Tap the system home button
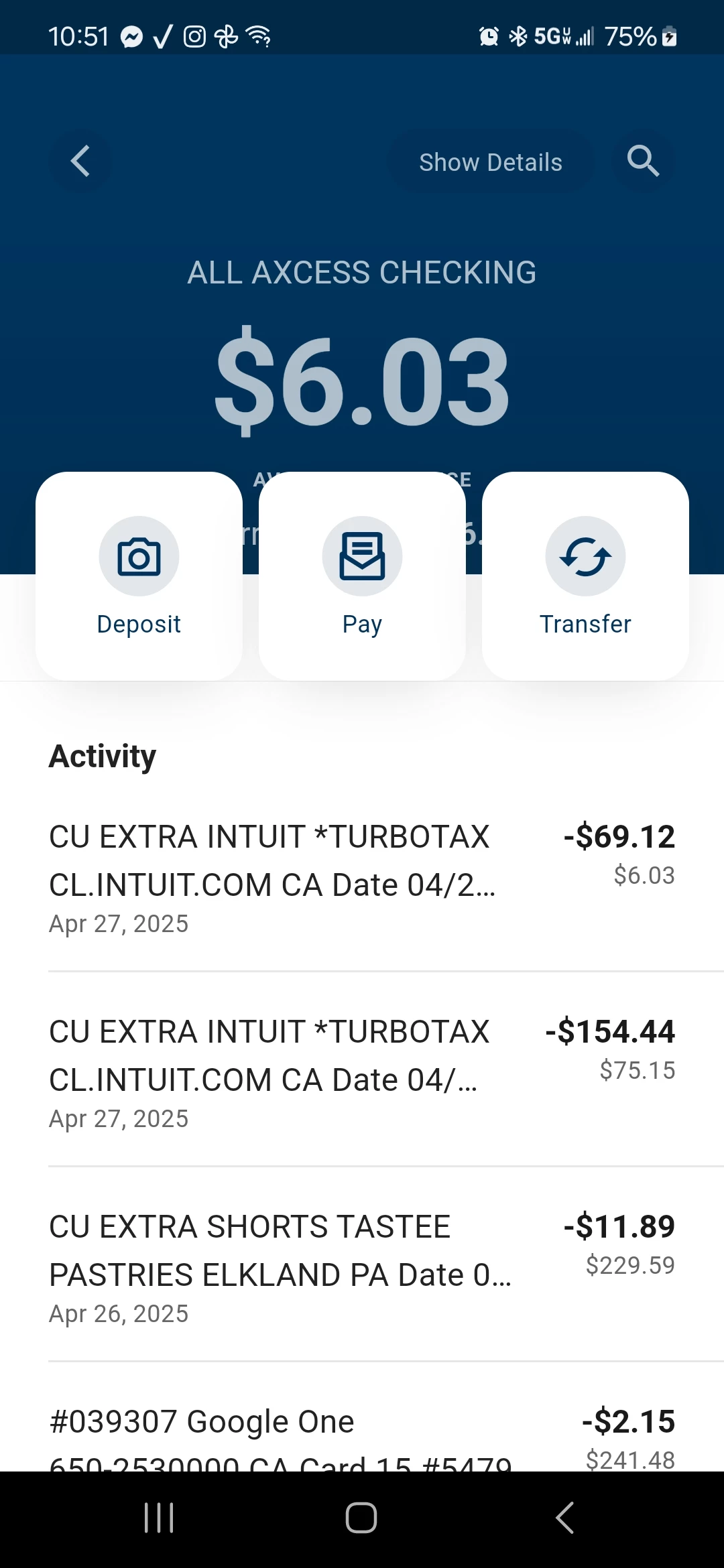This screenshot has height=1568, width=724. [361, 1517]
